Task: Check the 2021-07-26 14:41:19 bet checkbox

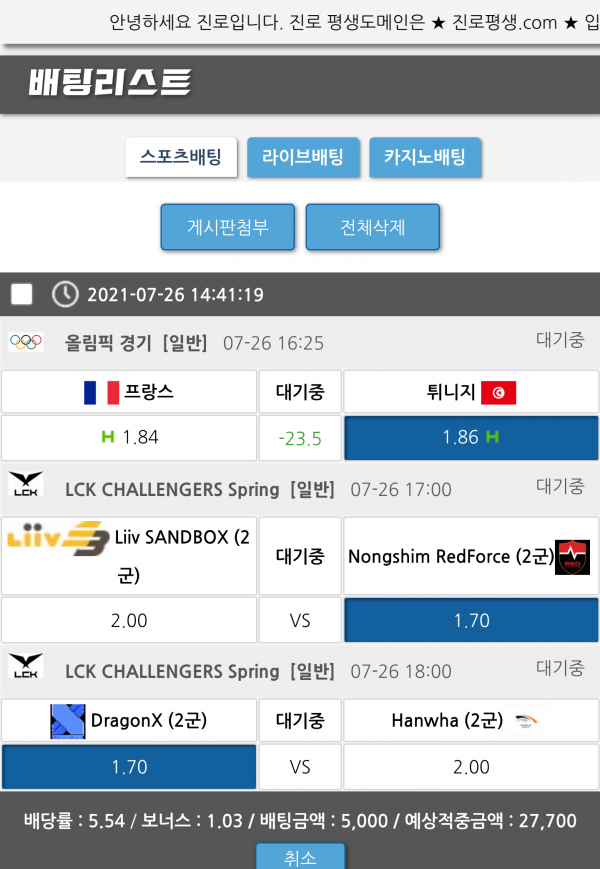Action: point(21,294)
